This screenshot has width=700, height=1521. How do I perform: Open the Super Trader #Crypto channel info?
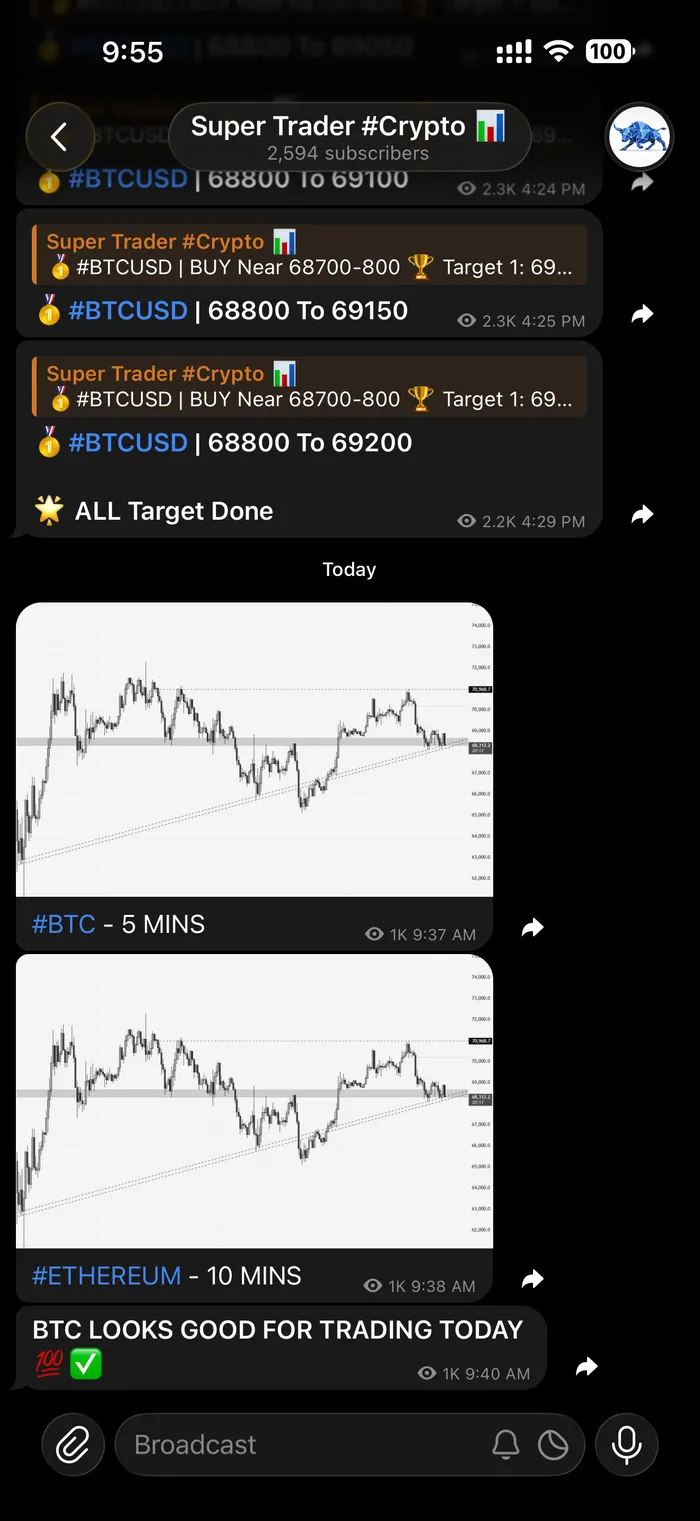[348, 137]
